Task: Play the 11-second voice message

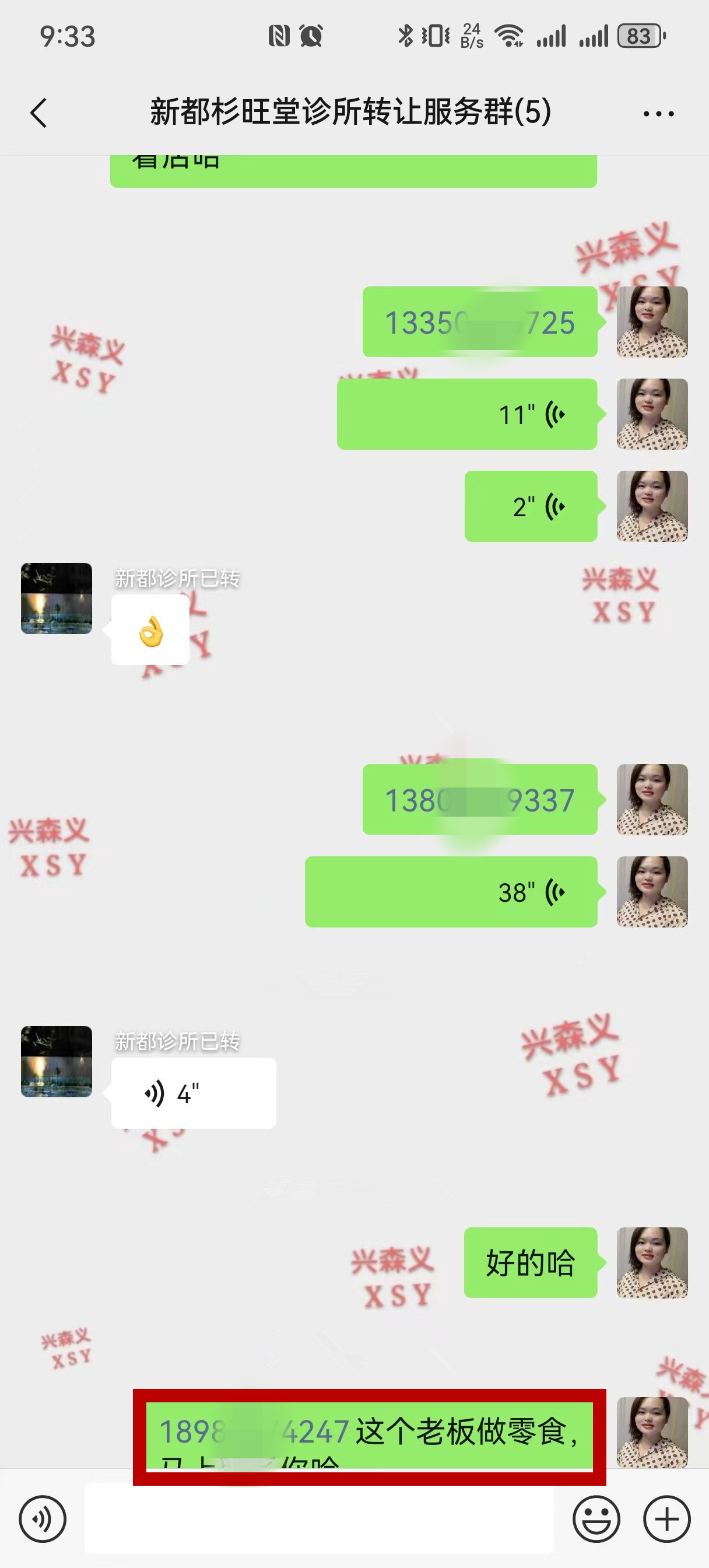Action: (467, 415)
